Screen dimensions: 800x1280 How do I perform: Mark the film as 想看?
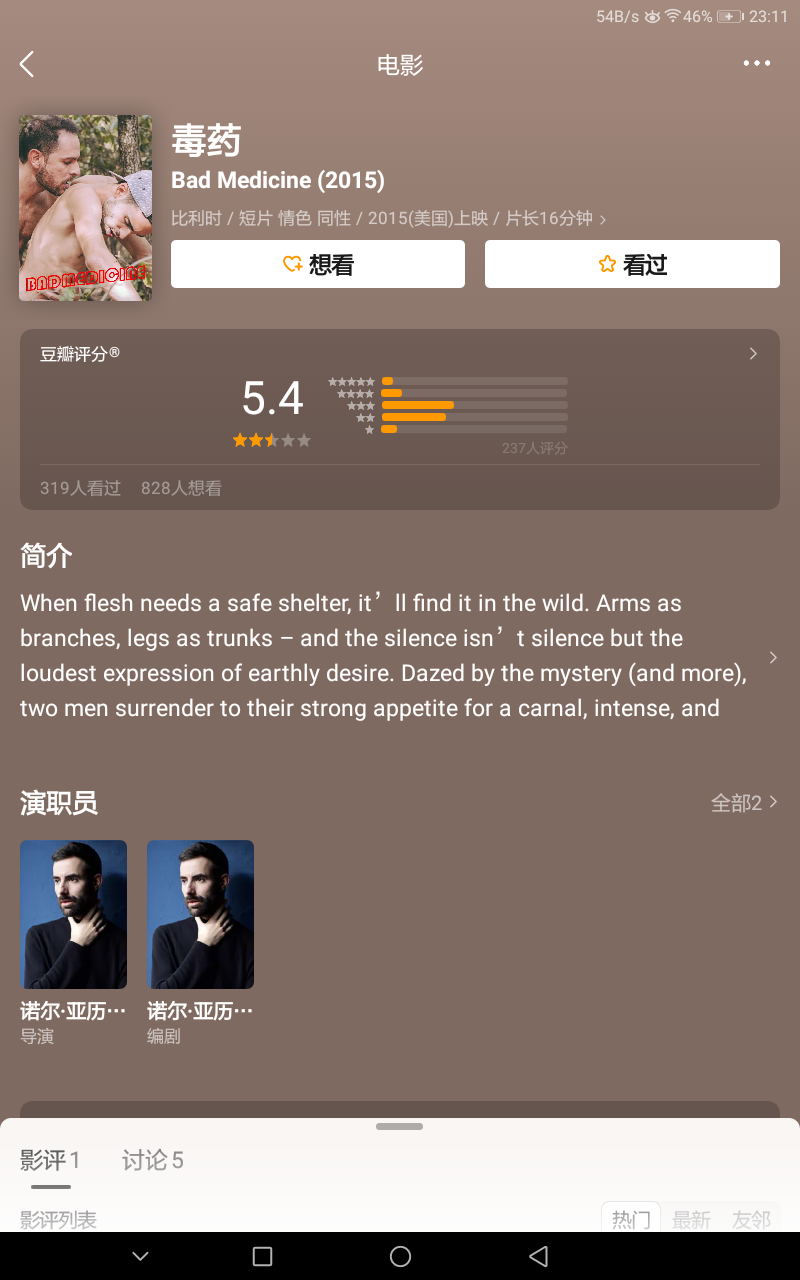tap(318, 264)
